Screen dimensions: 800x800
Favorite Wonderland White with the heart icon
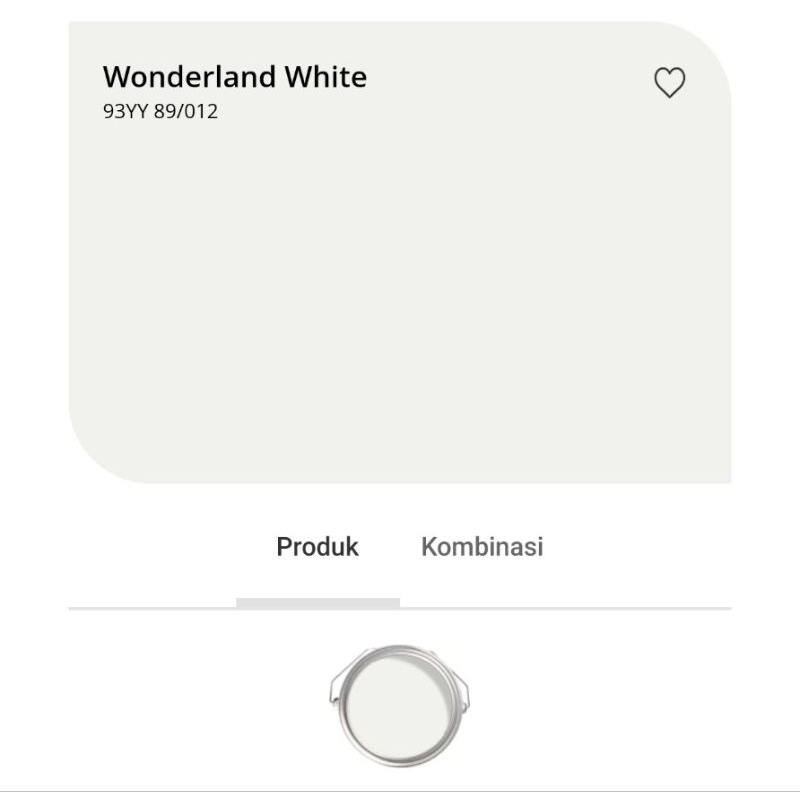pos(669,82)
